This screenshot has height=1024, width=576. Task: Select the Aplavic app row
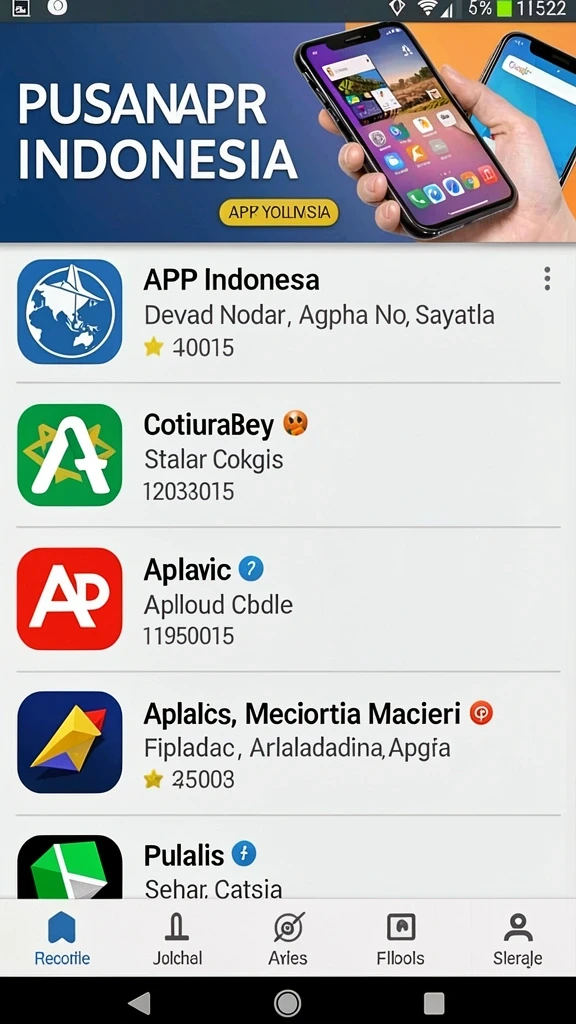[x=288, y=599]
